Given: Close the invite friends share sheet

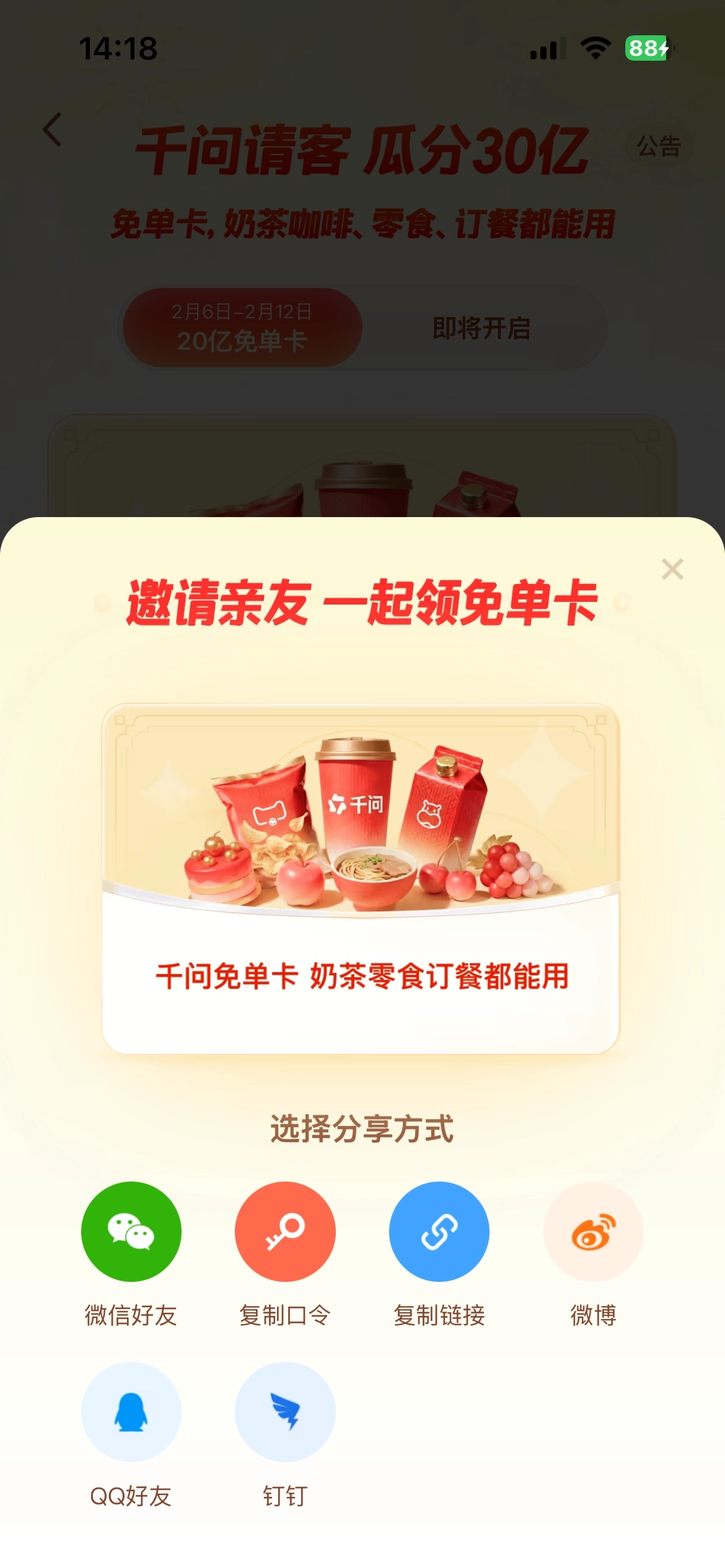Looking at the screenshot, I should click(x=672, y=568).
